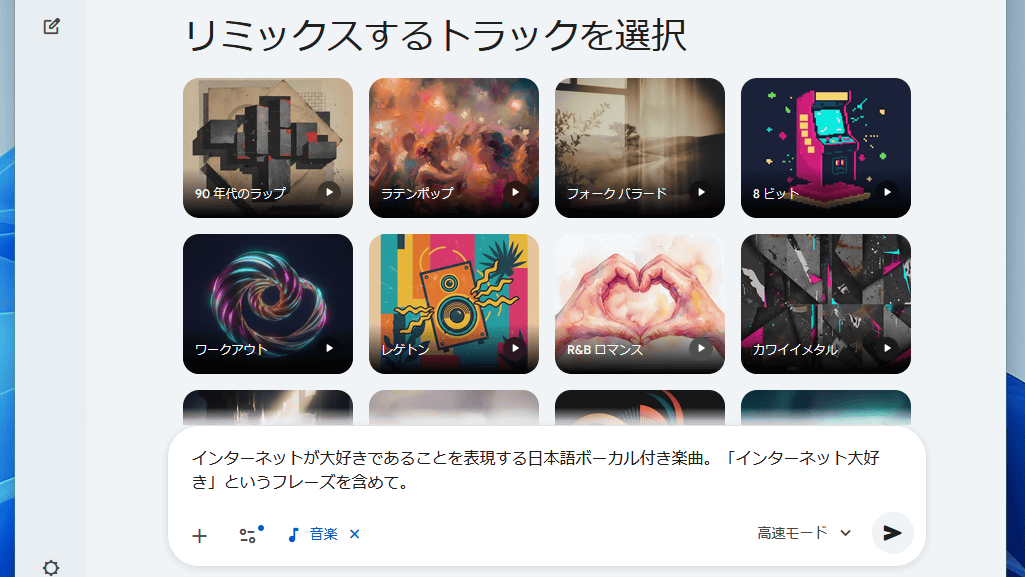Play the ラテンポップ preview

click(515, 192)
